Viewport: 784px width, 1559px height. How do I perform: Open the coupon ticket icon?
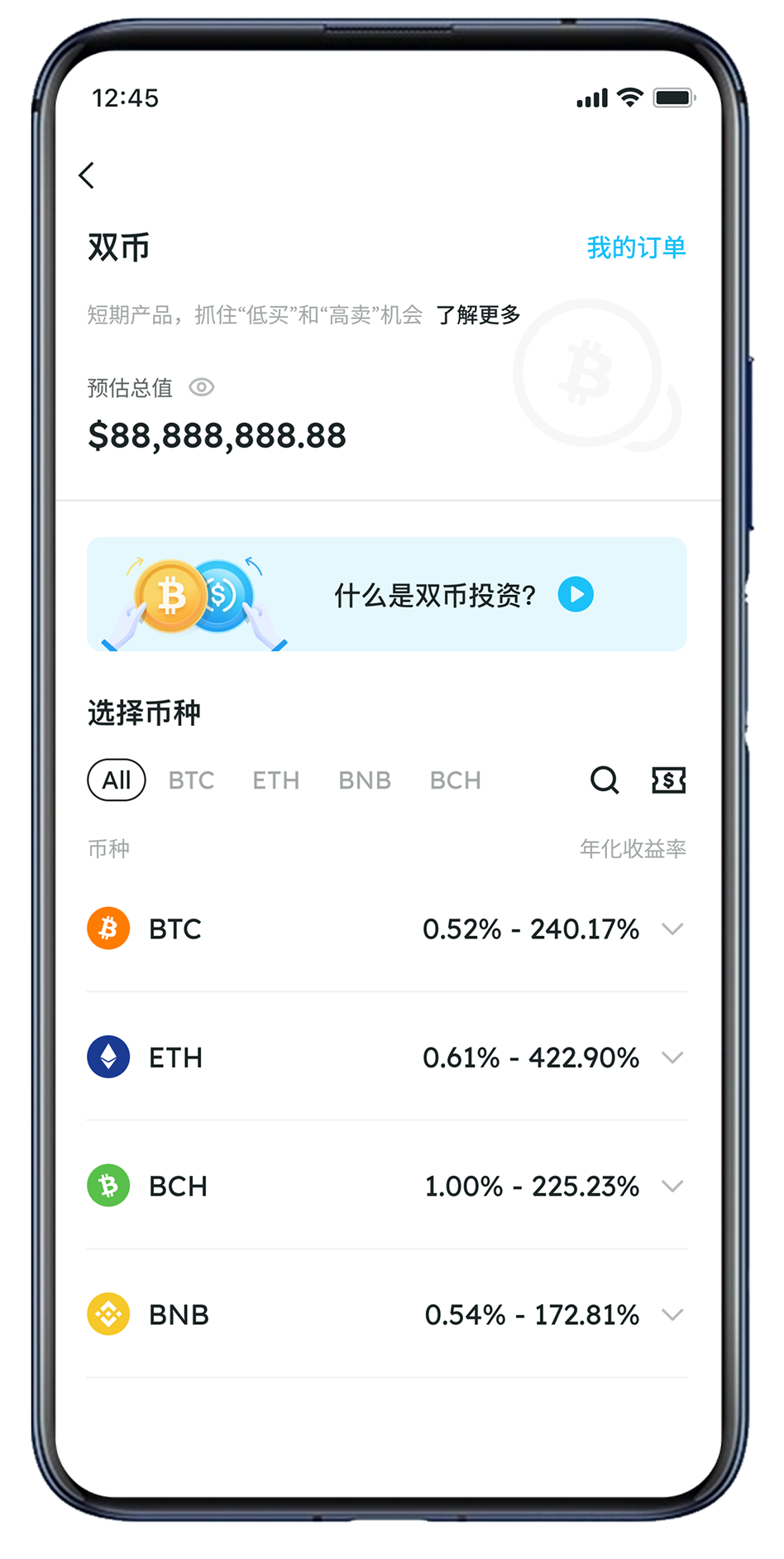[x=668, y=779]
